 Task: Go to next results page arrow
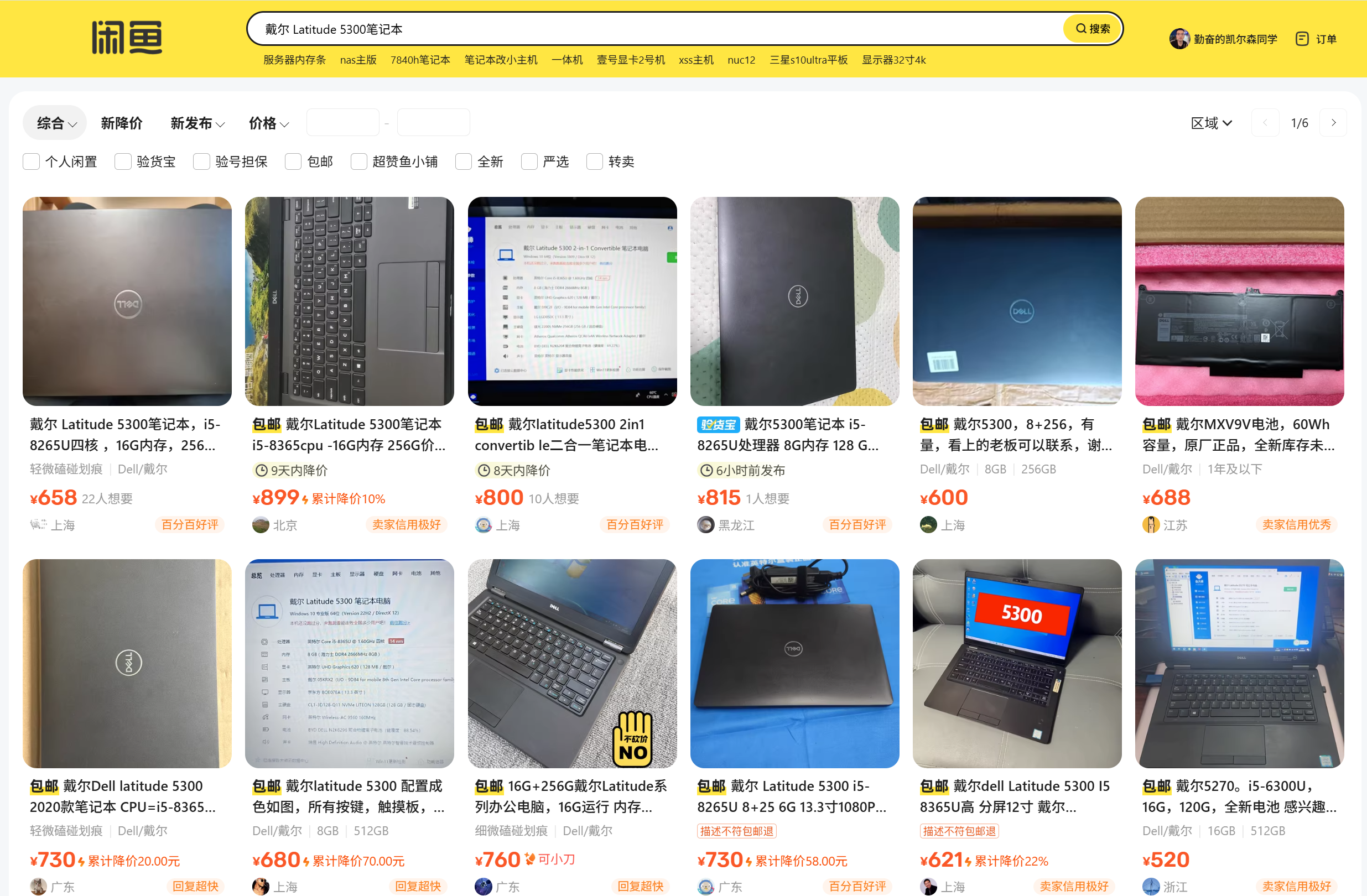(x=1333, y=123)
